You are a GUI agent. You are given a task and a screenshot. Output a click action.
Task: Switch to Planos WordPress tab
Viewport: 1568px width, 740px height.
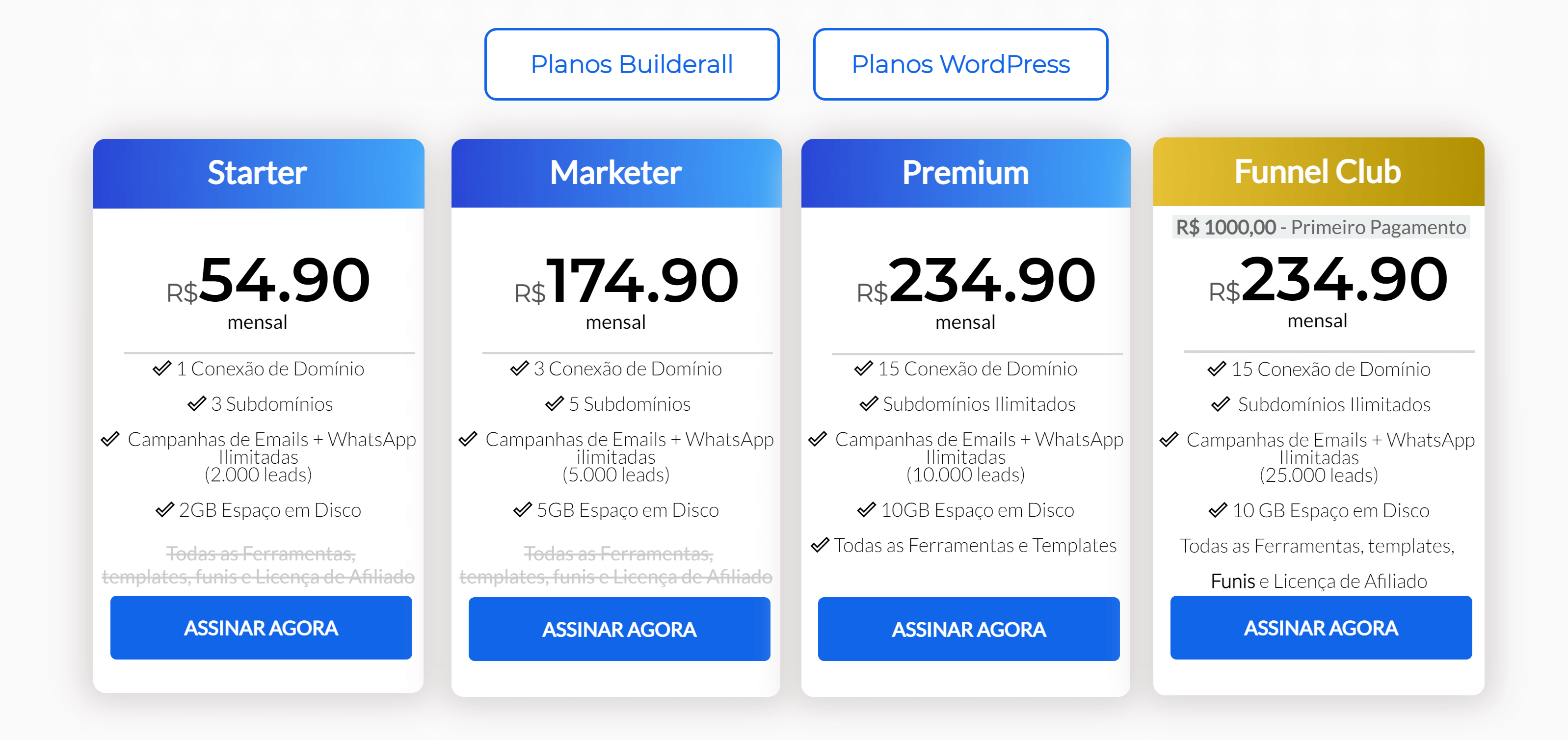coord(960,64)
